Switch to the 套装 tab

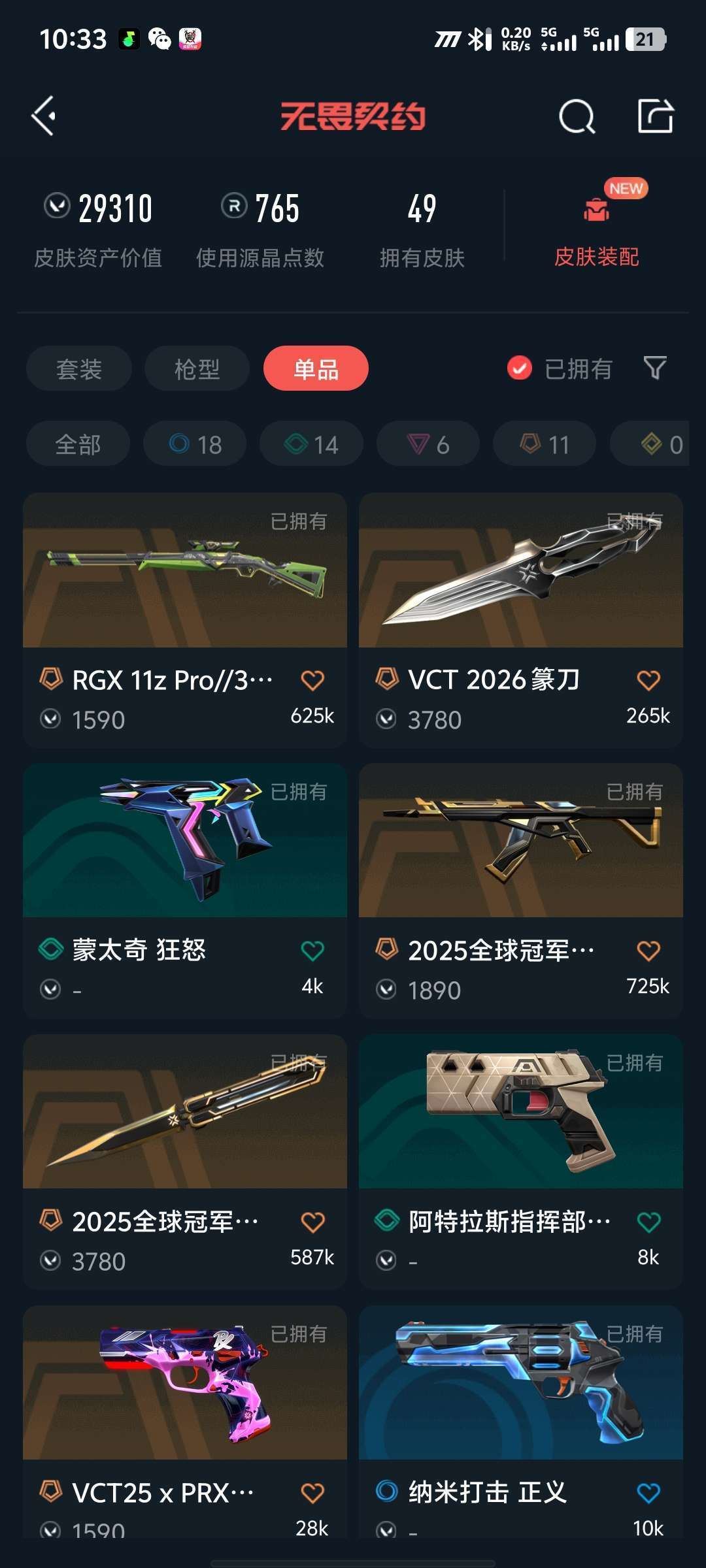pyautogui.click(x=79, y=369)
